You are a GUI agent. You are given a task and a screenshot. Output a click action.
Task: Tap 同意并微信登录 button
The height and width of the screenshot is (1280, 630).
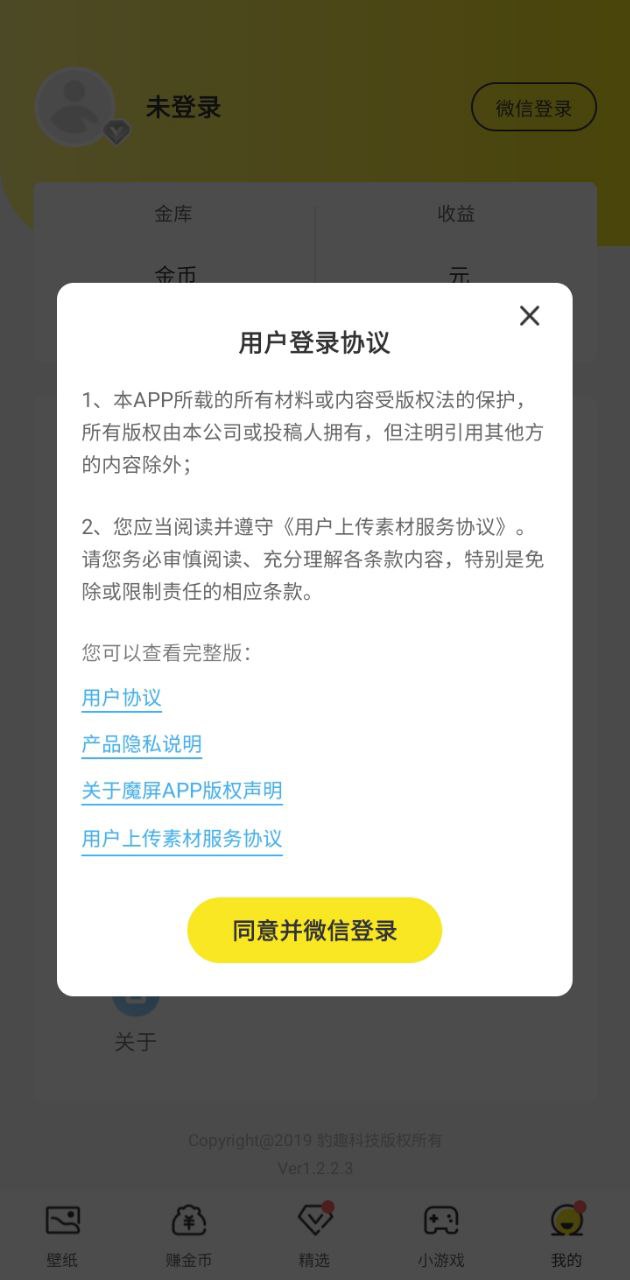pyautogui.click(x=314, y=930)
